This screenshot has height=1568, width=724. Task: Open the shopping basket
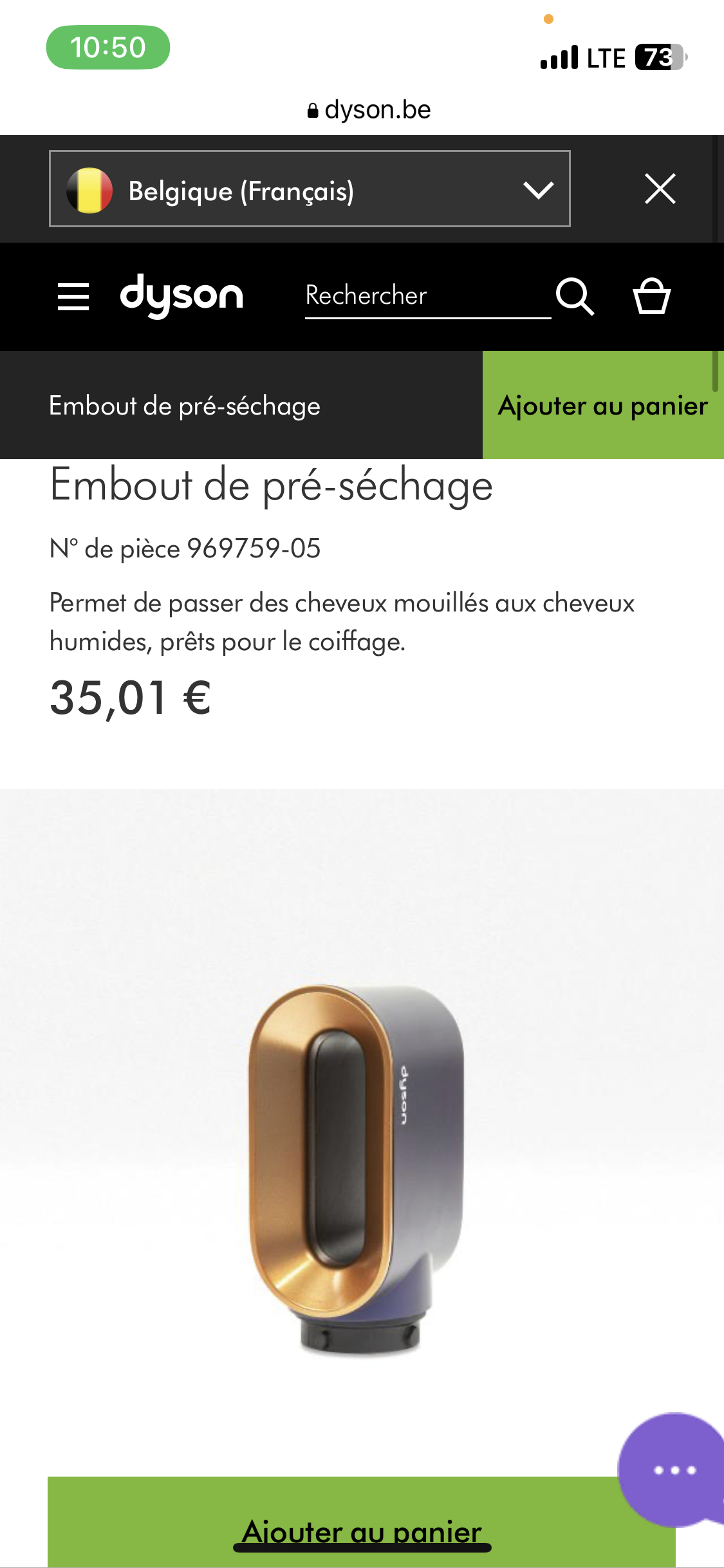pos(651,297)
